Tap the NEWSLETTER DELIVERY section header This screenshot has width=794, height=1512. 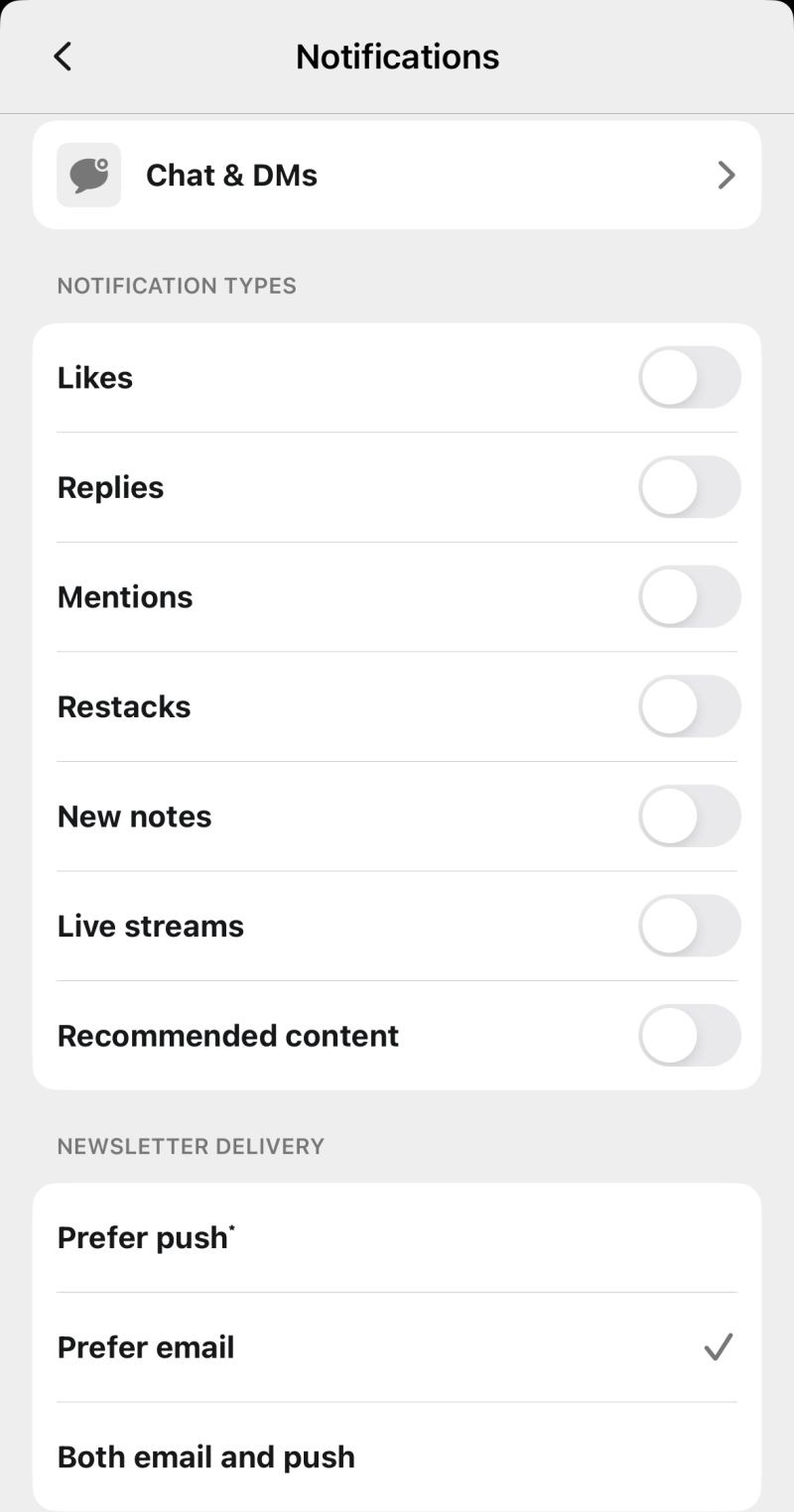tap(190, 1146)
